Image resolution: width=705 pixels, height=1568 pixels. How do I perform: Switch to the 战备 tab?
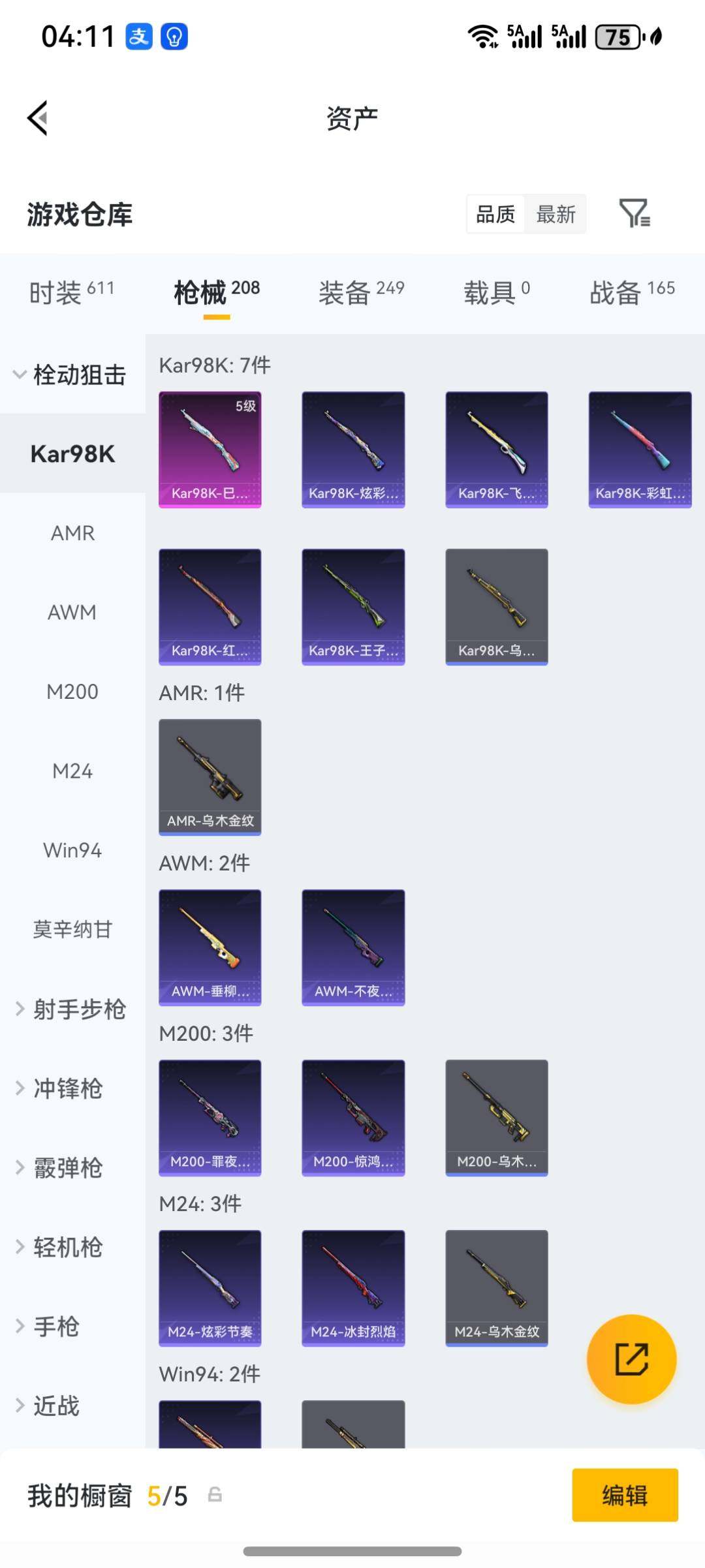coord(631,292)
